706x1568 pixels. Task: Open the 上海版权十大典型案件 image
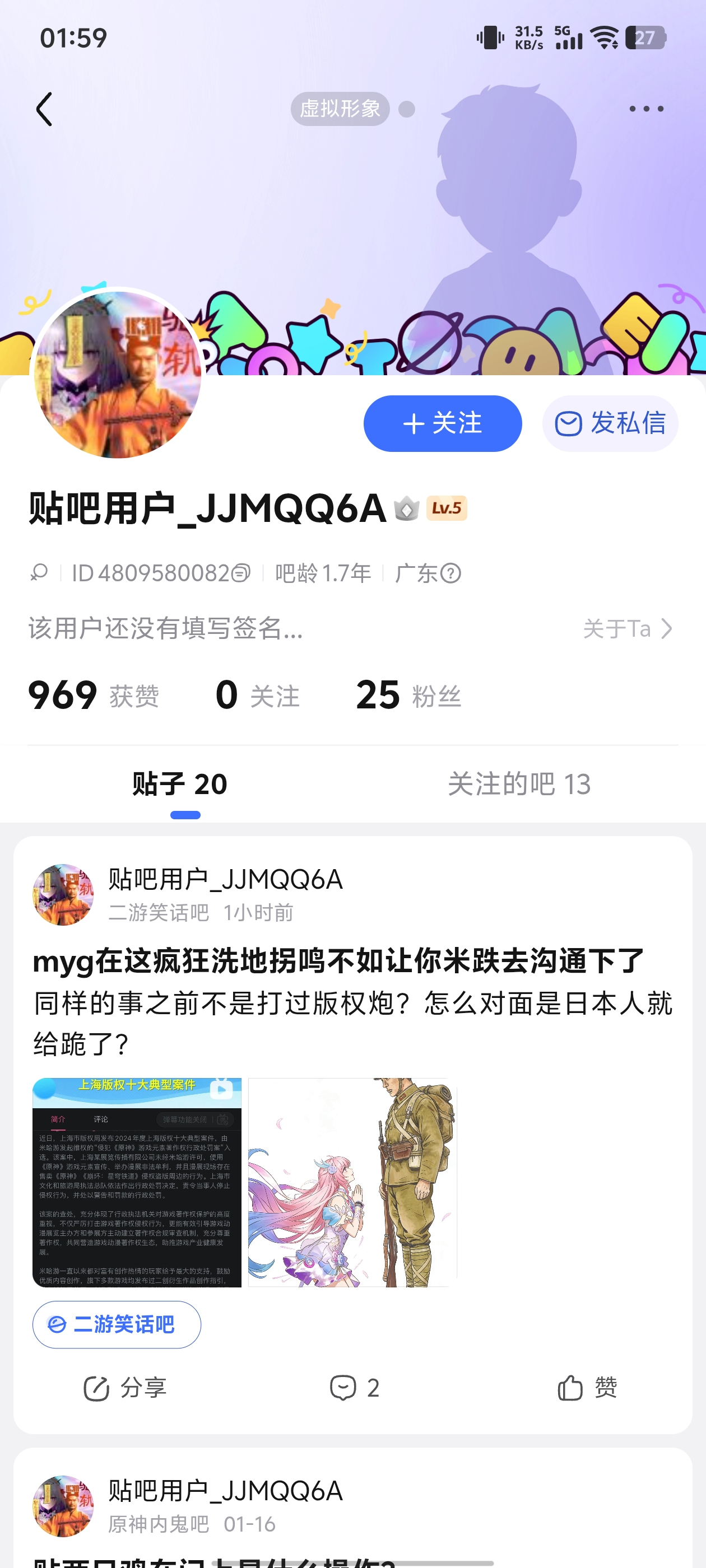point(137,1182)
